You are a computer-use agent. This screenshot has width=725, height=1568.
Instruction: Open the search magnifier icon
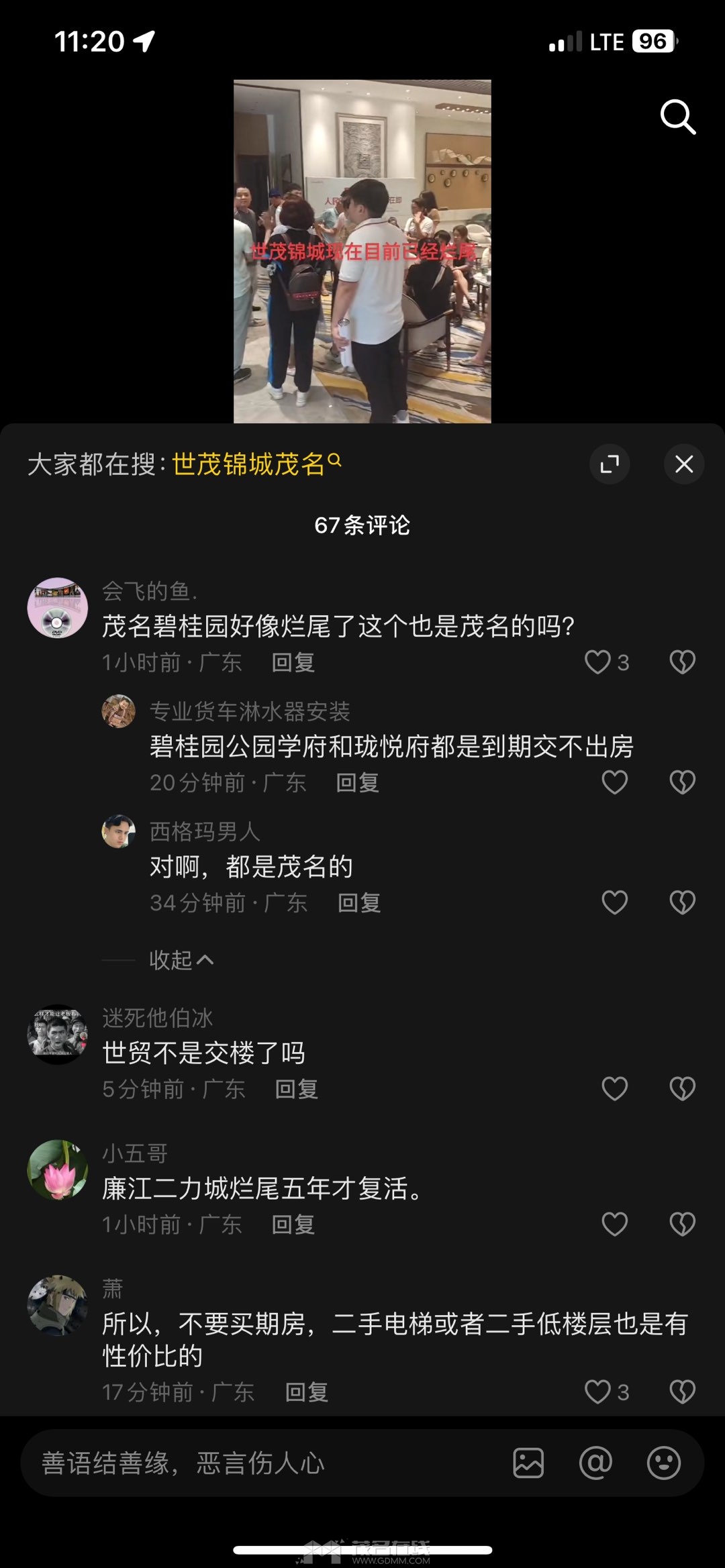[677, 117]
